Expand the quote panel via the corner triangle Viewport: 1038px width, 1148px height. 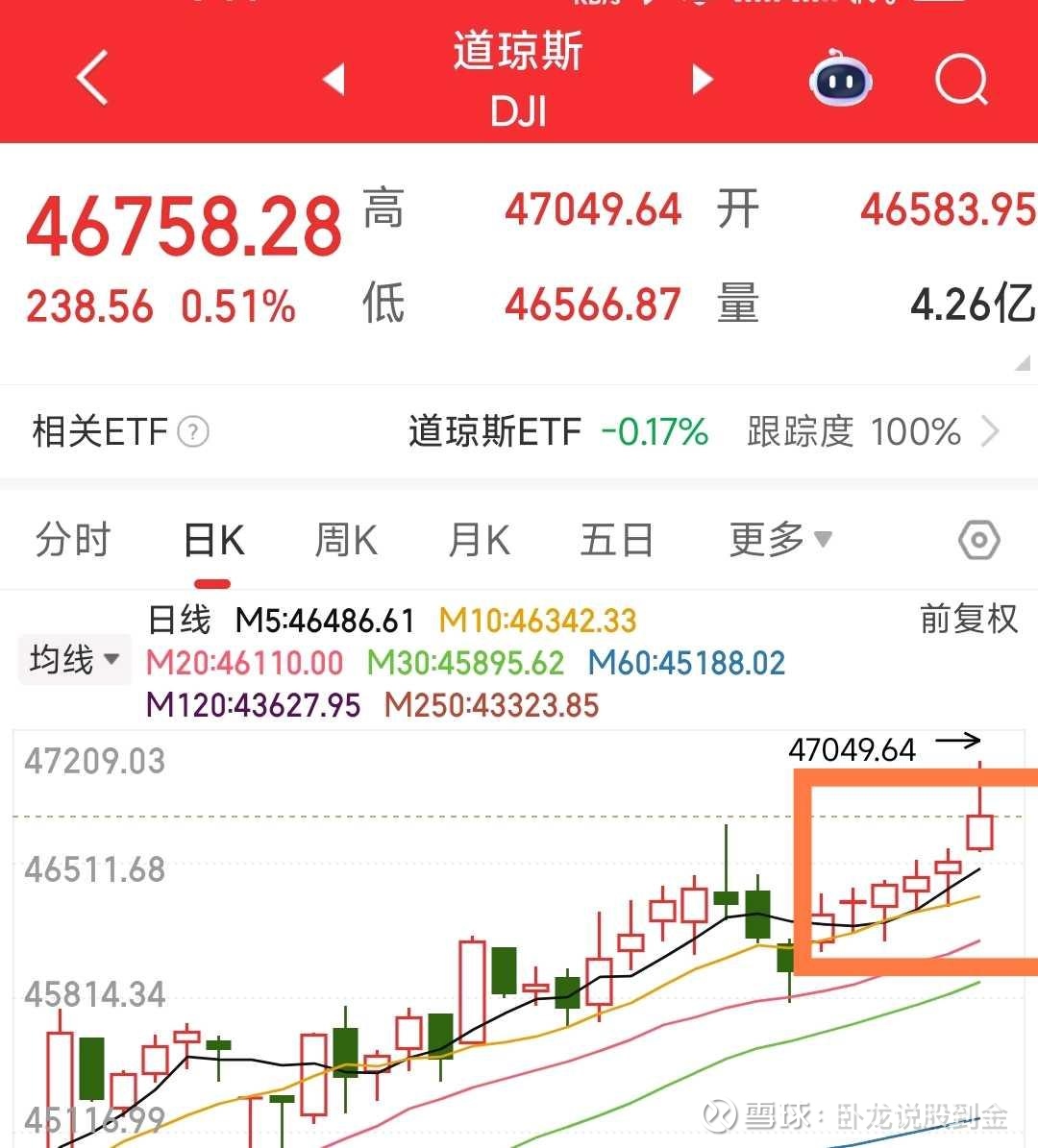click(x=1022, y=364)
